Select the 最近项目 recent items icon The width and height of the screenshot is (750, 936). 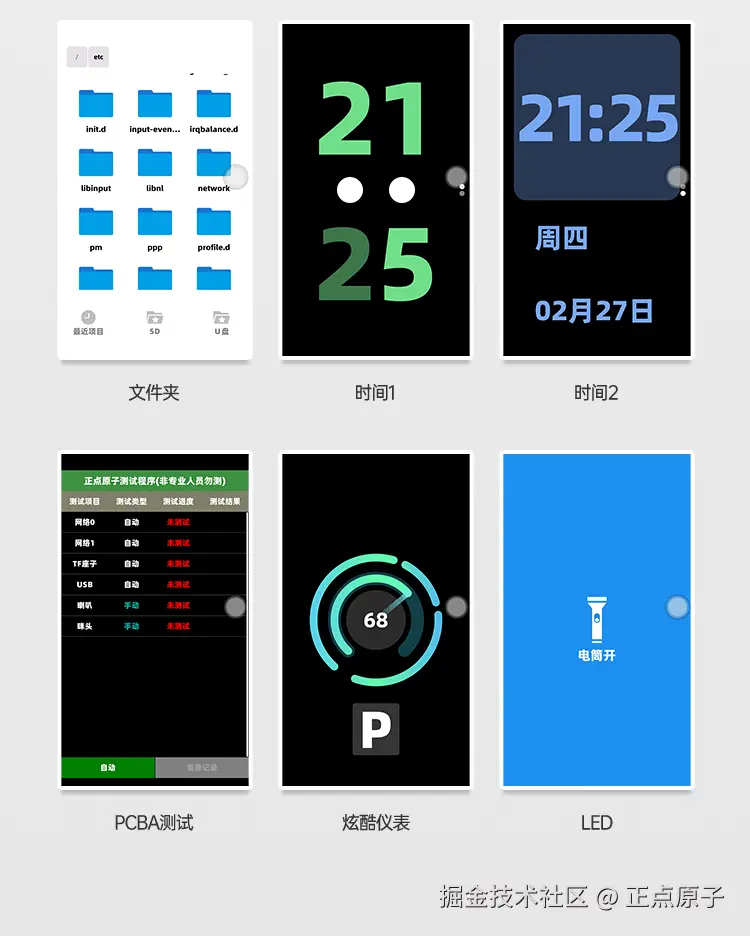pyautogui.click(x=88, y=318)
